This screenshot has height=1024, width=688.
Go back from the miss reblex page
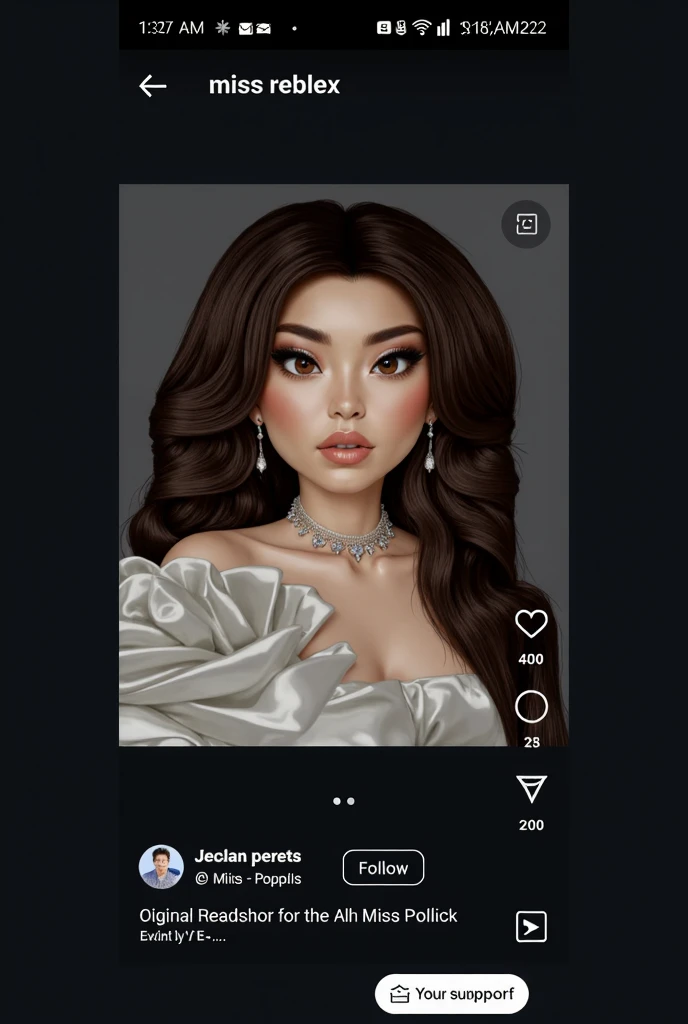(x=152, y=86)
